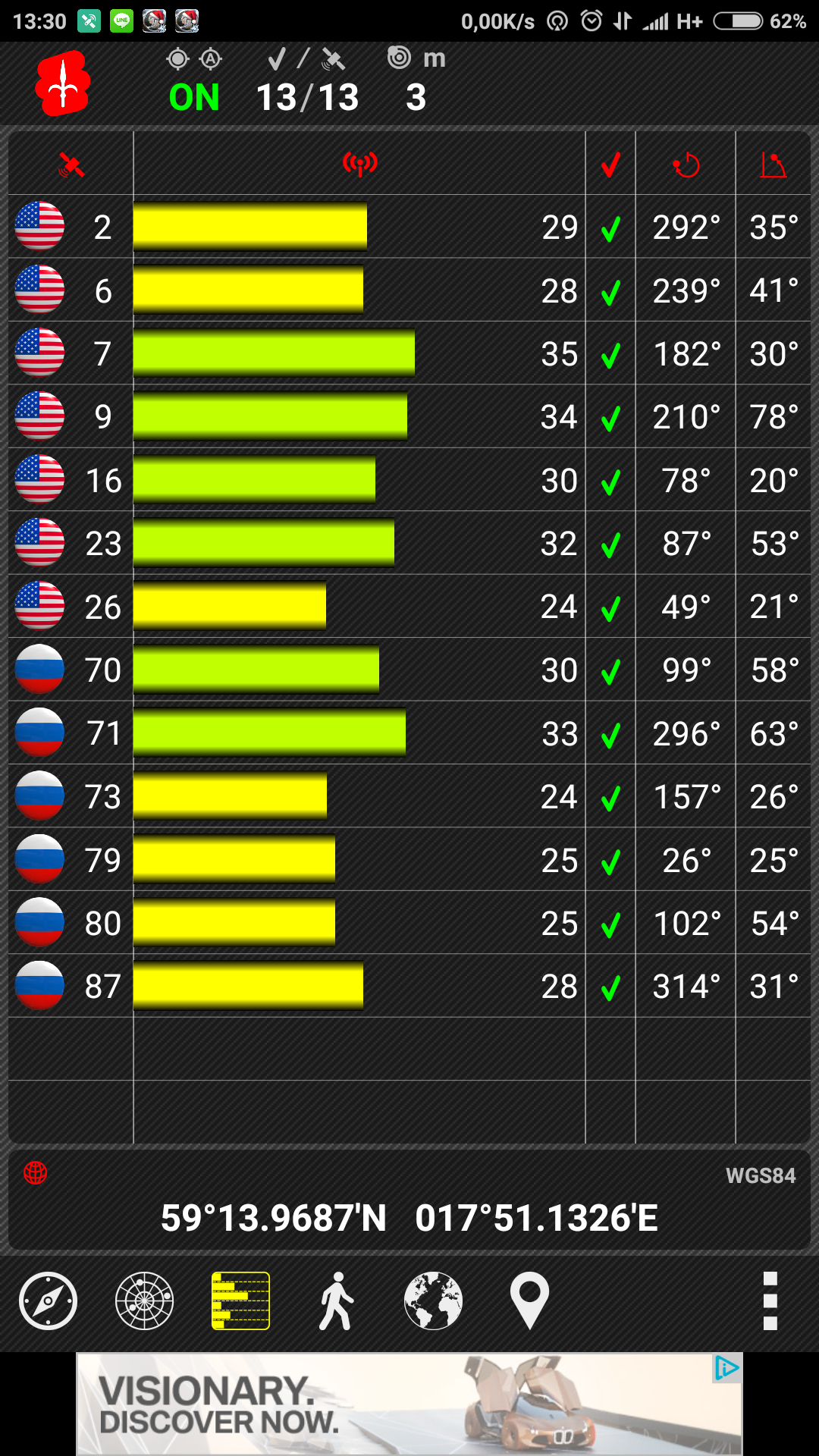Viewport: 819px width, 1456px height.
Task: Tap the AdChoices icon on the ad
Action: (726, 1368)
